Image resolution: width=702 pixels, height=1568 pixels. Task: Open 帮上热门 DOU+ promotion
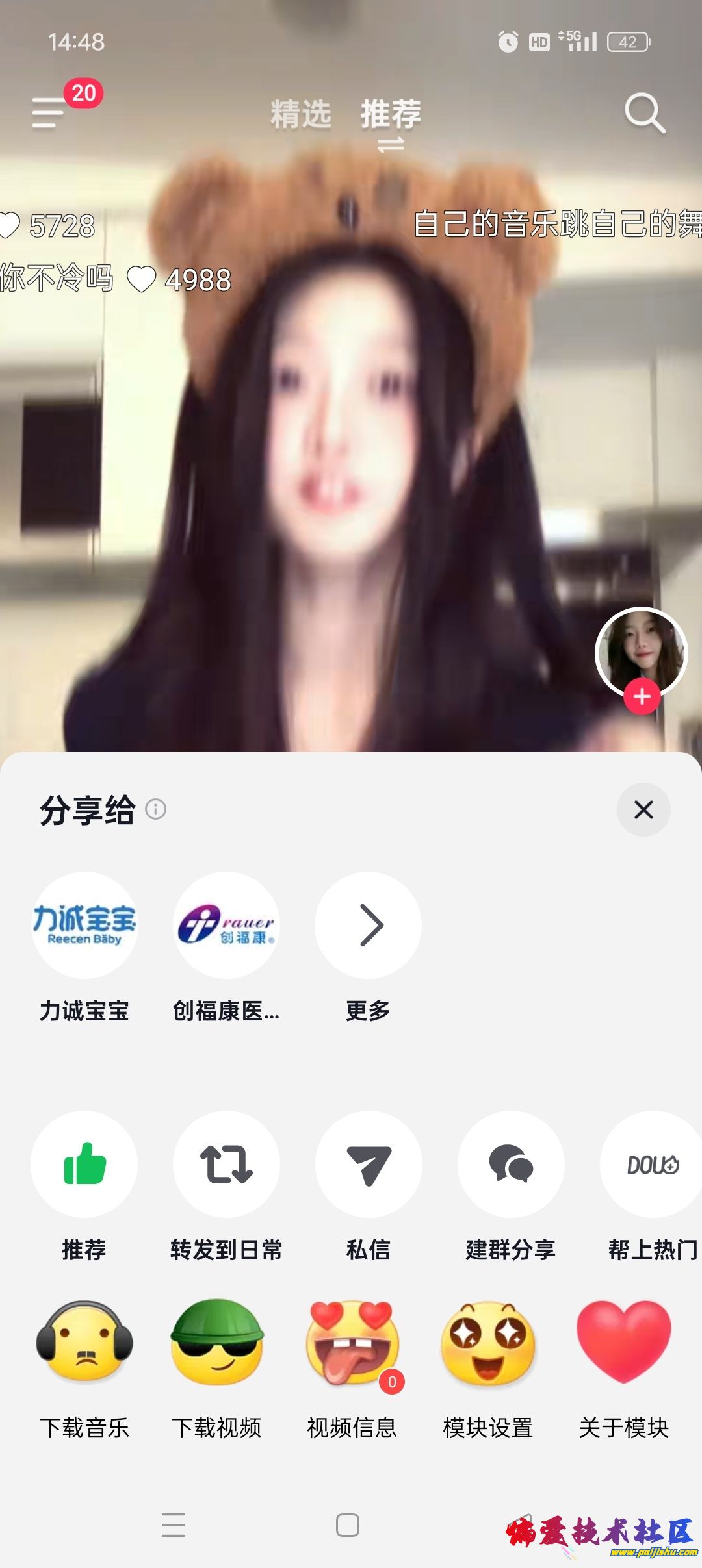(x=652, y=1164)
